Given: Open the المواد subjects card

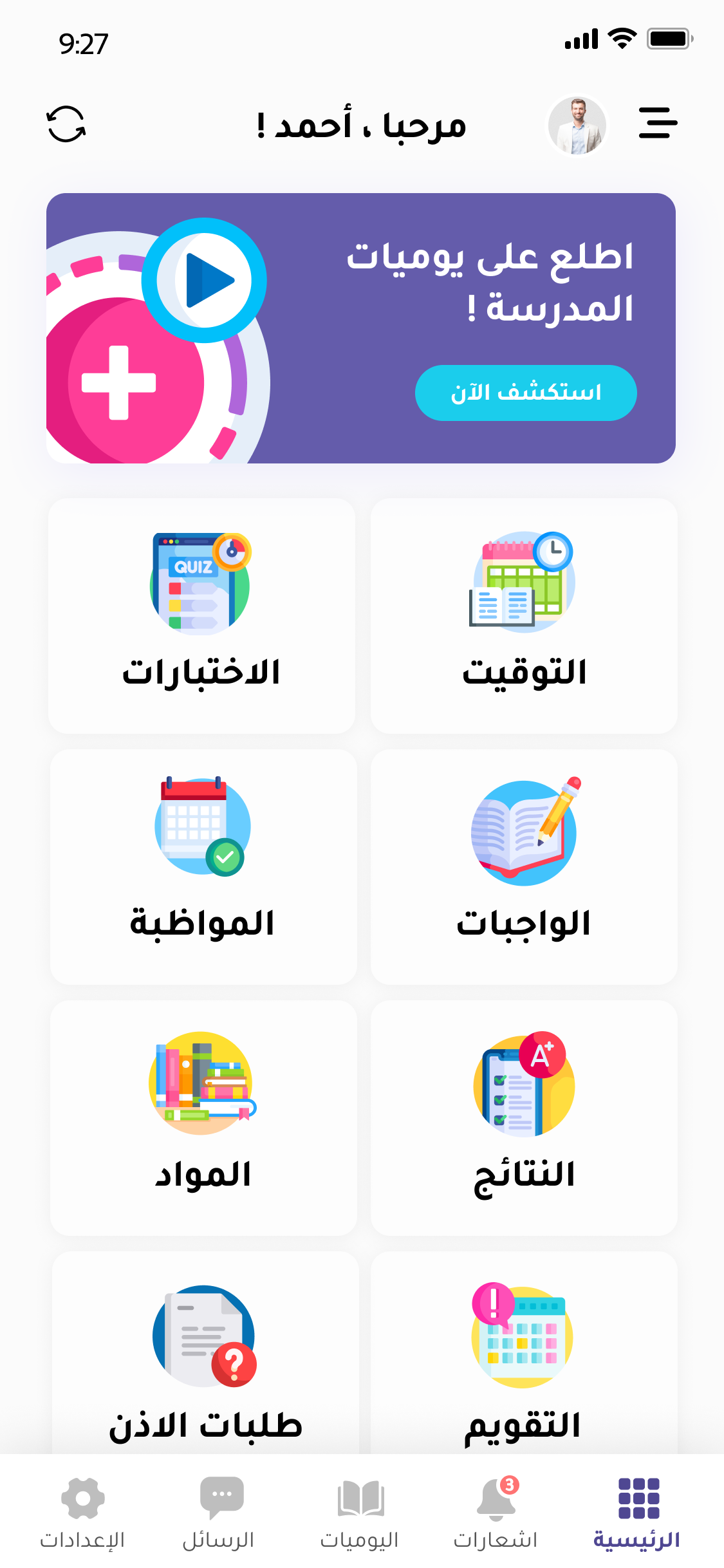Looking at the screenshot, I should click(x=203, y=1117).
